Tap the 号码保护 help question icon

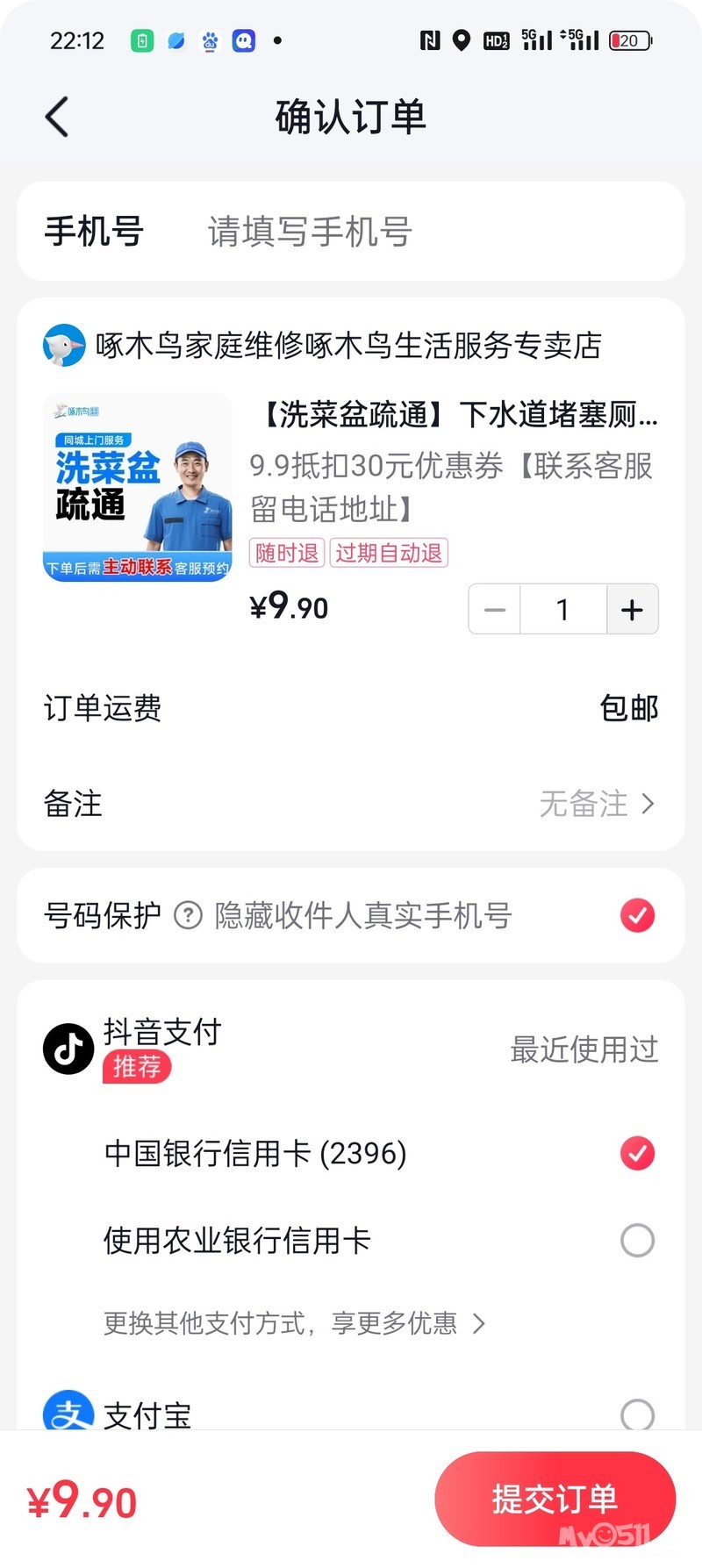[188, 915]
